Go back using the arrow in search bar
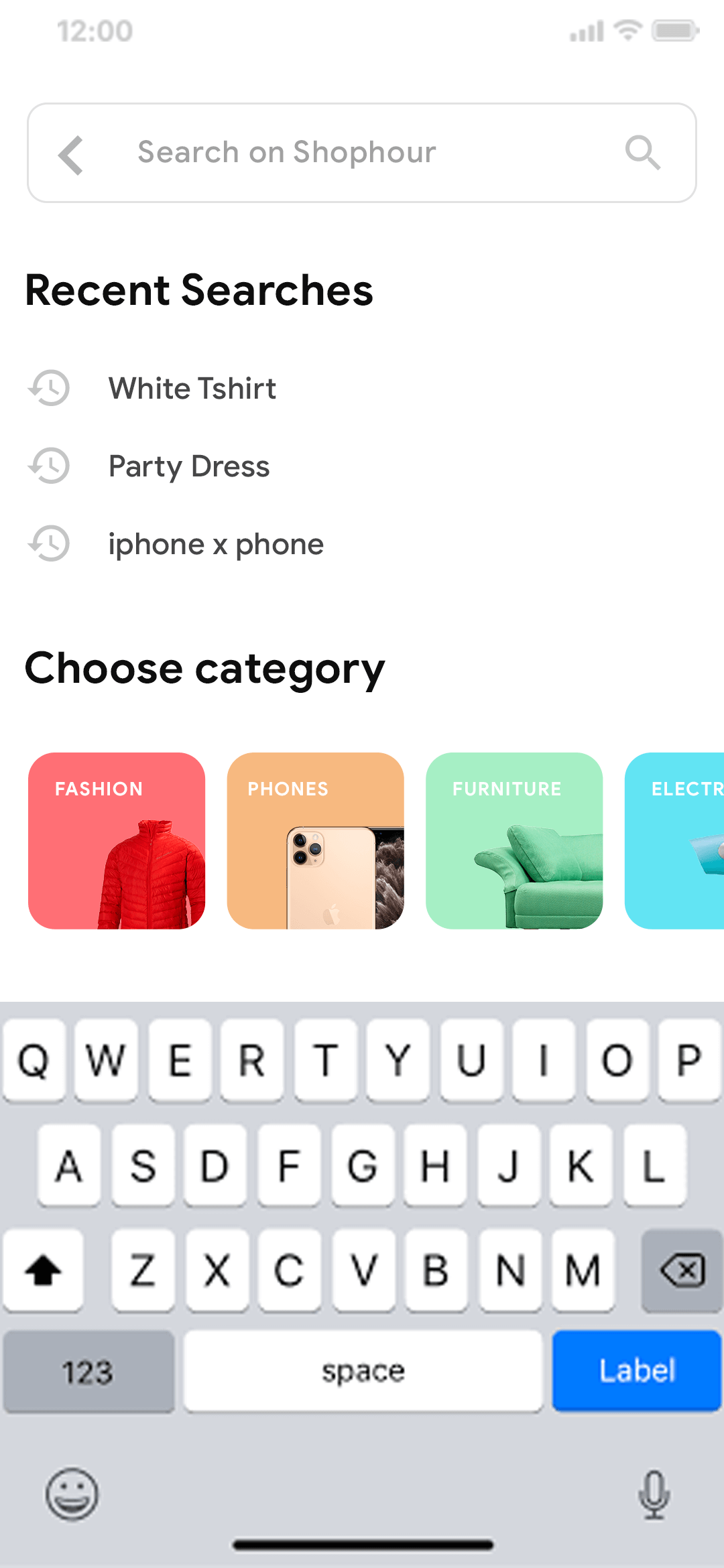Screen dimensions: 724x1568 [x=71, y=154]
